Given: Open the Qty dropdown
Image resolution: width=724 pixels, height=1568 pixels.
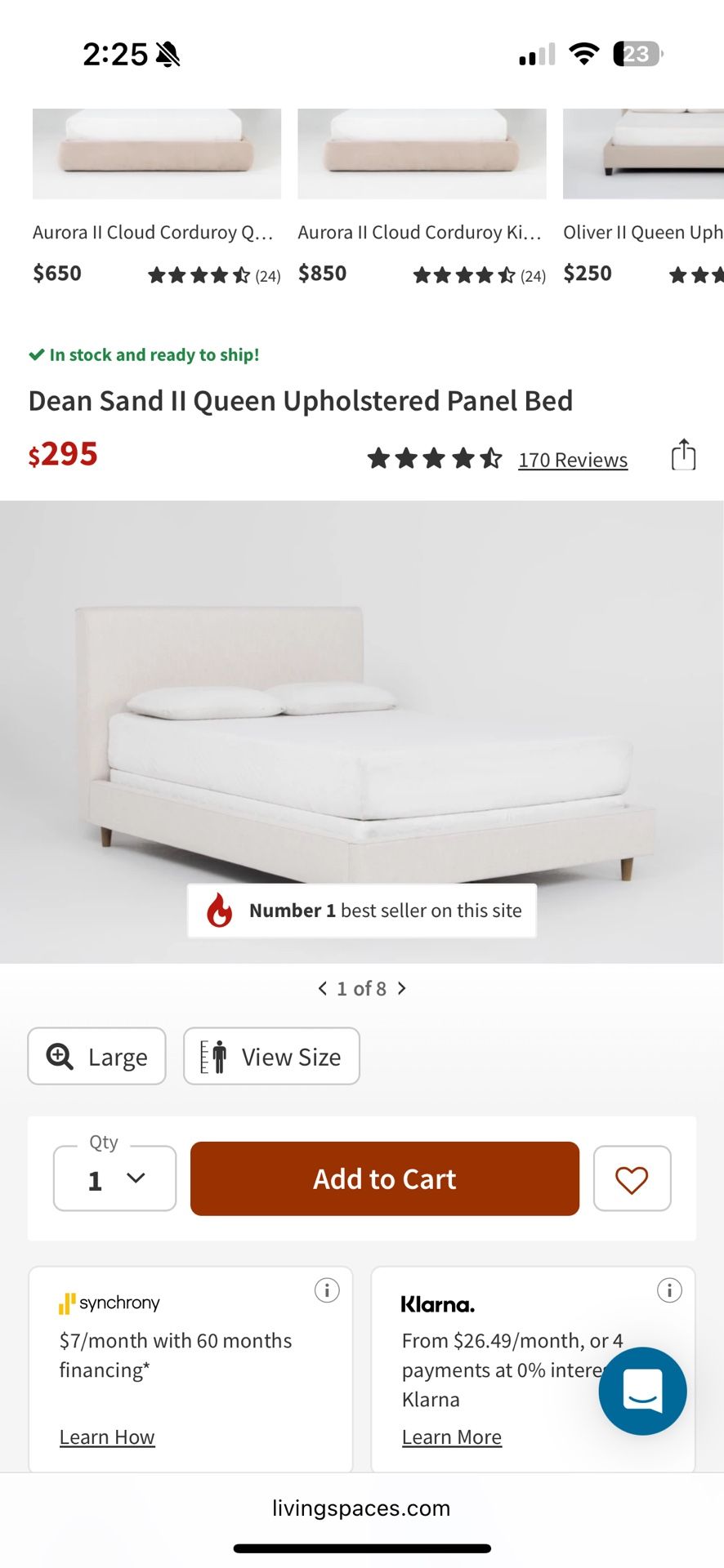Looking at the screenshot, I should (115, 1178).
